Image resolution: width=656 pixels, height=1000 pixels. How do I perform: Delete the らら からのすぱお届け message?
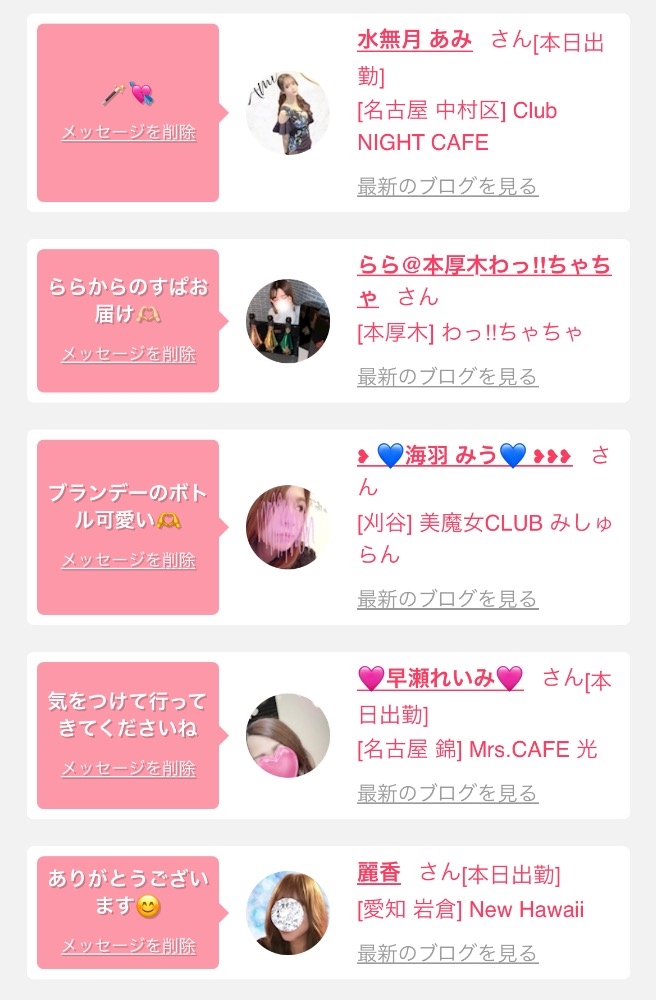click(x=128, y=354)
